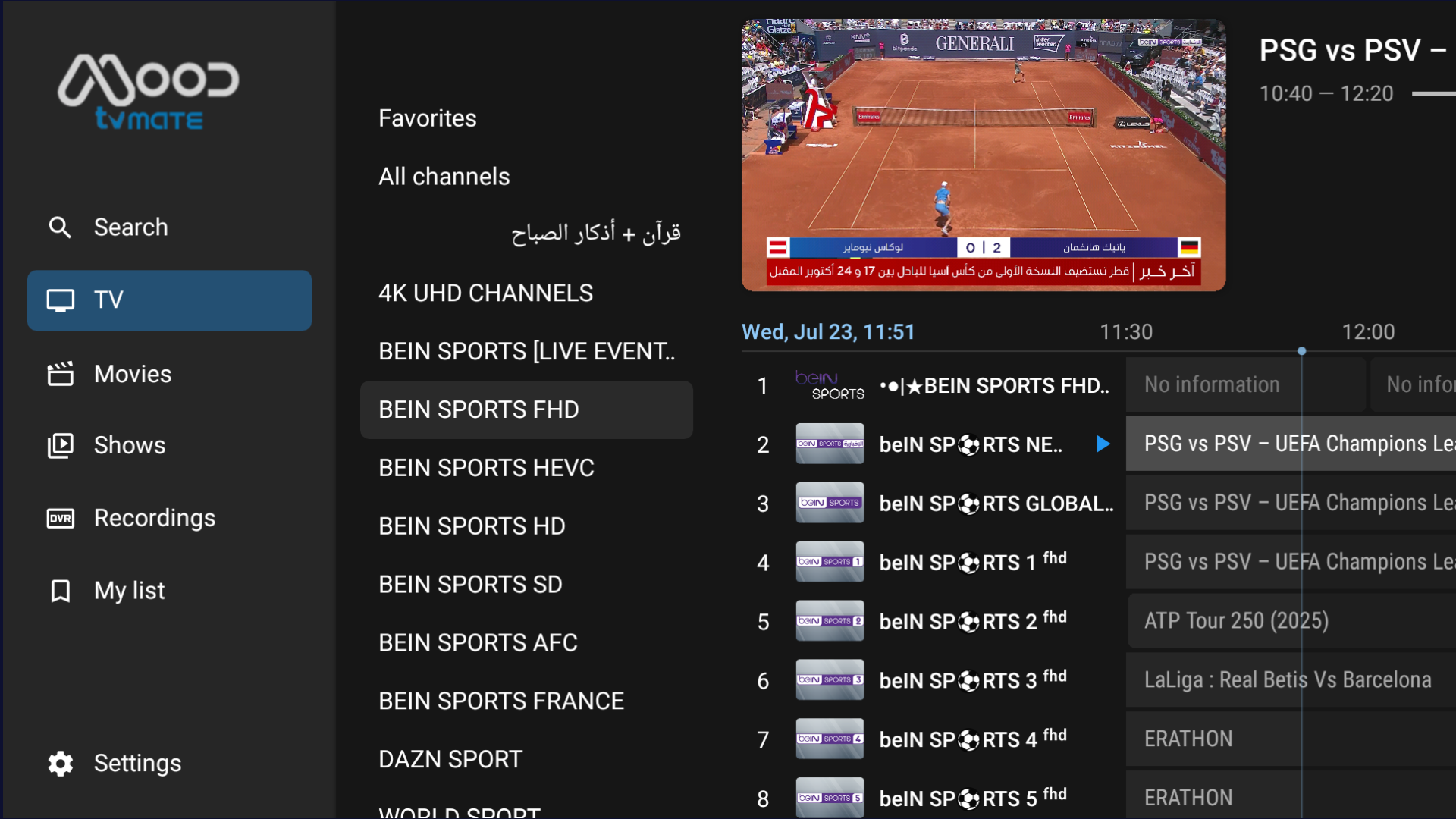Open My list
1456x819 pixels.
(x=129, y=591)
